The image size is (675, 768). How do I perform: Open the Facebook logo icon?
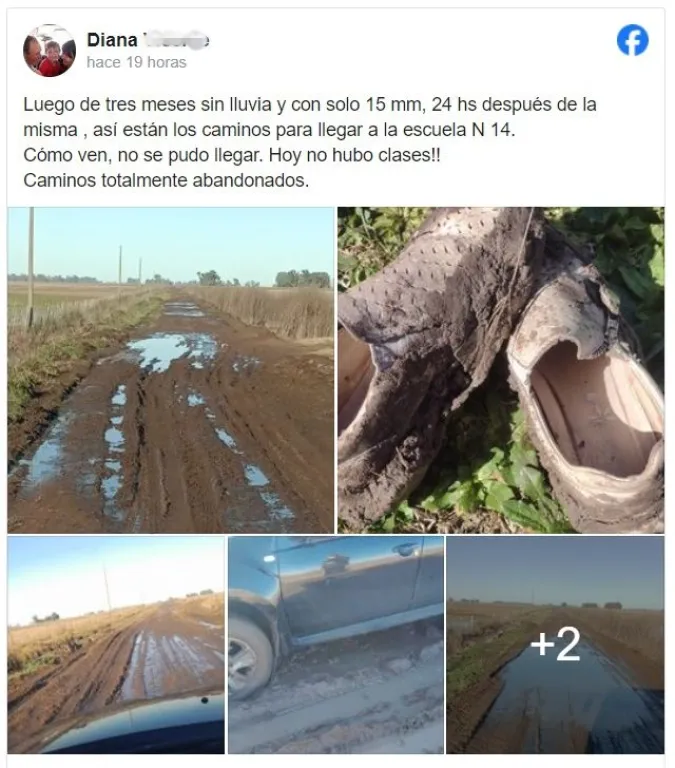coord(632,40)
